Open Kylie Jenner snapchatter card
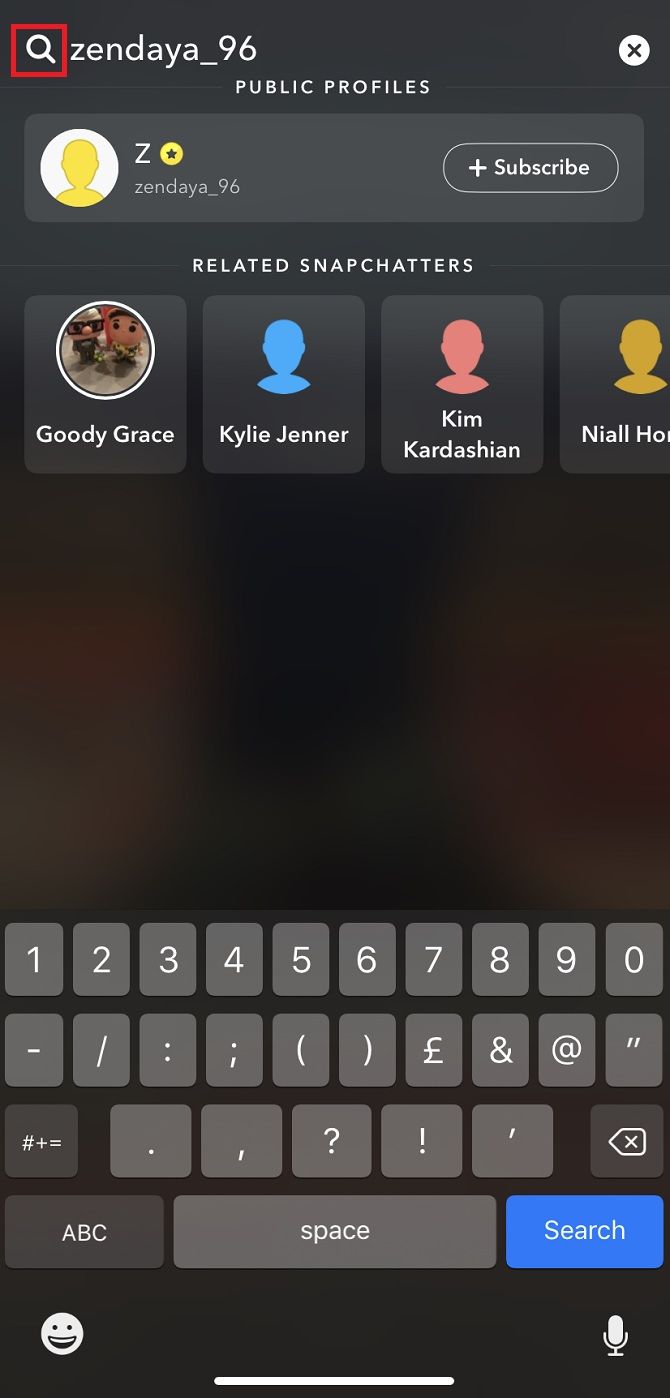670x1398 pixels. click(284, 383)
